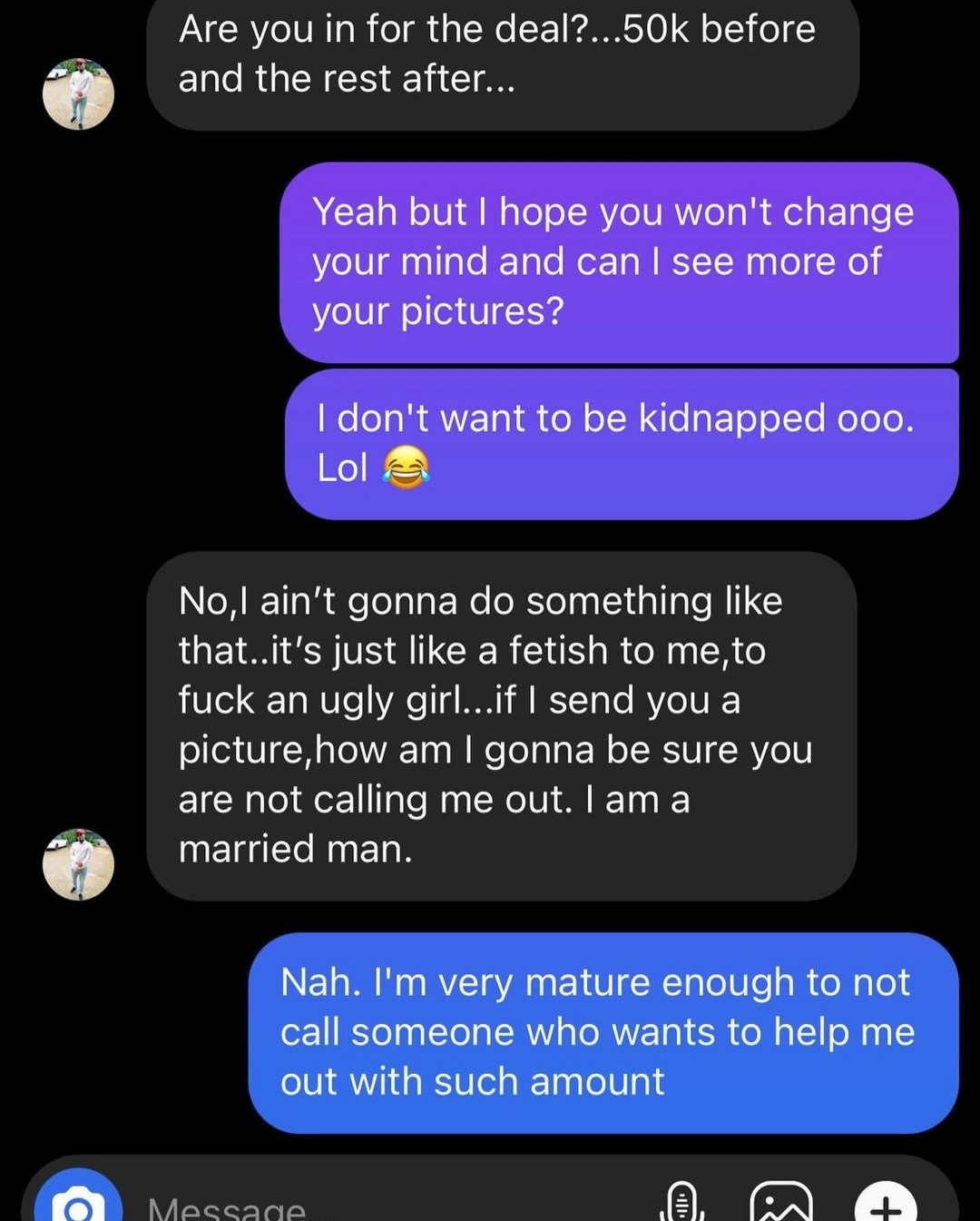This screenshot has height=1221, width=980.
Task: Open sender's profile picture beside married man message
Action: click(79, 864)
